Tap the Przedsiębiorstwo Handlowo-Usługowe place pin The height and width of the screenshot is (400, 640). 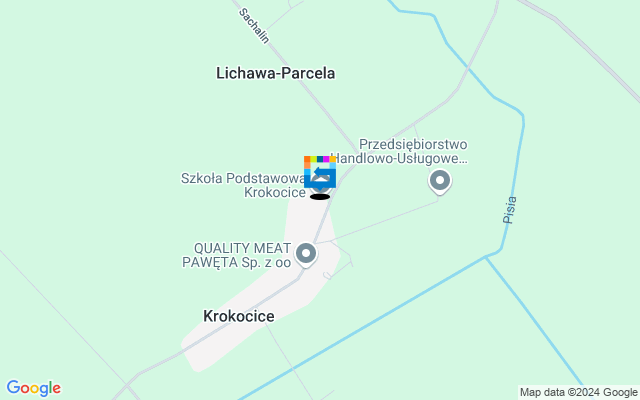coord(439,182)
